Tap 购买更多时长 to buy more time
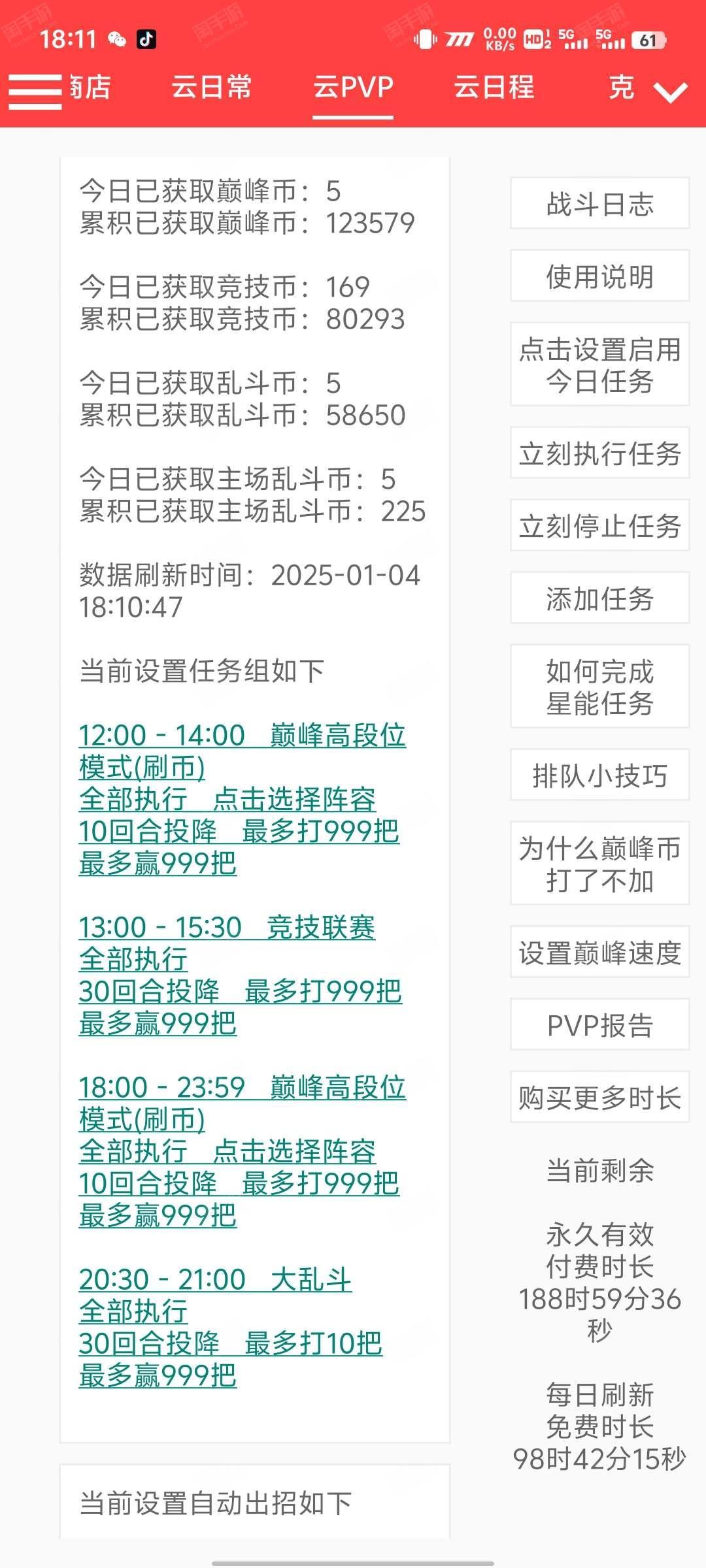The image size is (706, 1568). (x=599, y=1098)
